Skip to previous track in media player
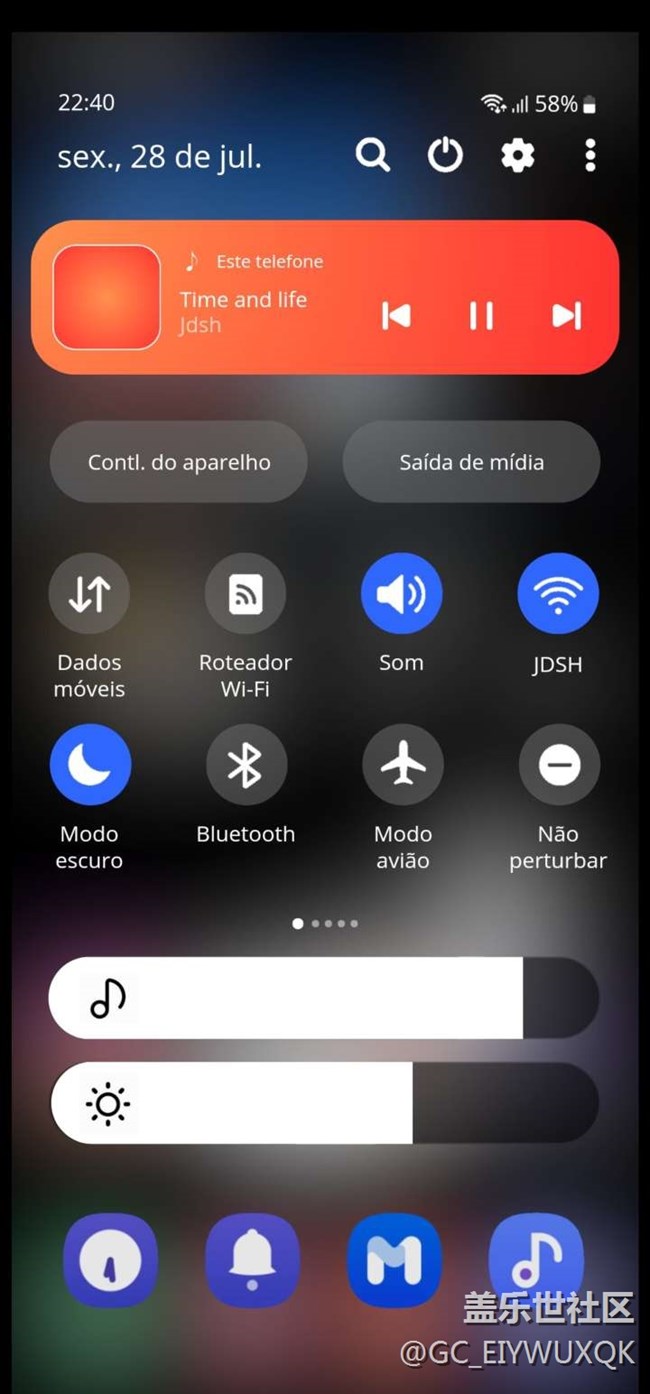This screenshot has width=650, height=1394. coord(396,316)
